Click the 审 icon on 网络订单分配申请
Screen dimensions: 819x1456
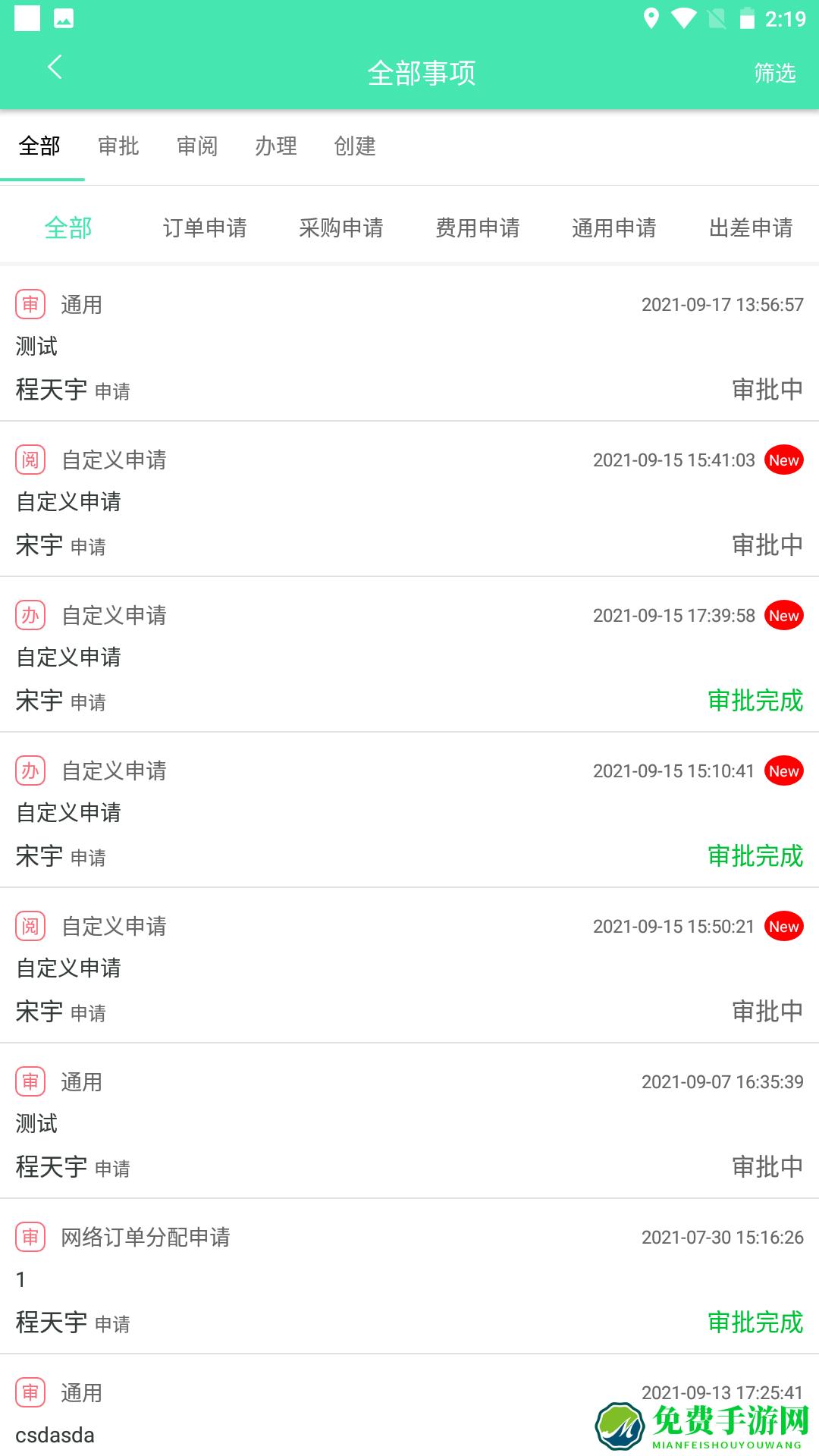coord(30,1237)
